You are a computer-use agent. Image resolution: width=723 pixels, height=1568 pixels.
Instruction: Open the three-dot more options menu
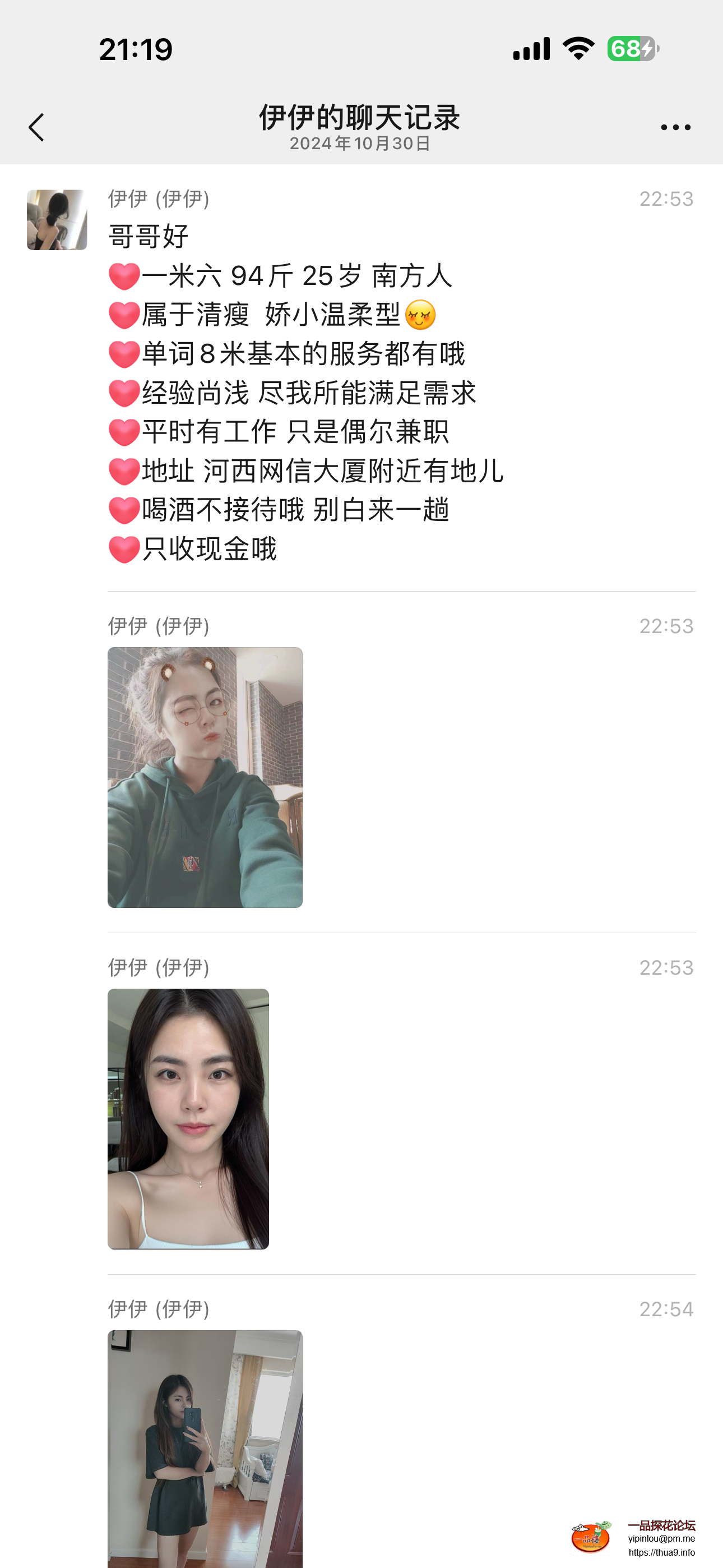[x=675, y=127]
